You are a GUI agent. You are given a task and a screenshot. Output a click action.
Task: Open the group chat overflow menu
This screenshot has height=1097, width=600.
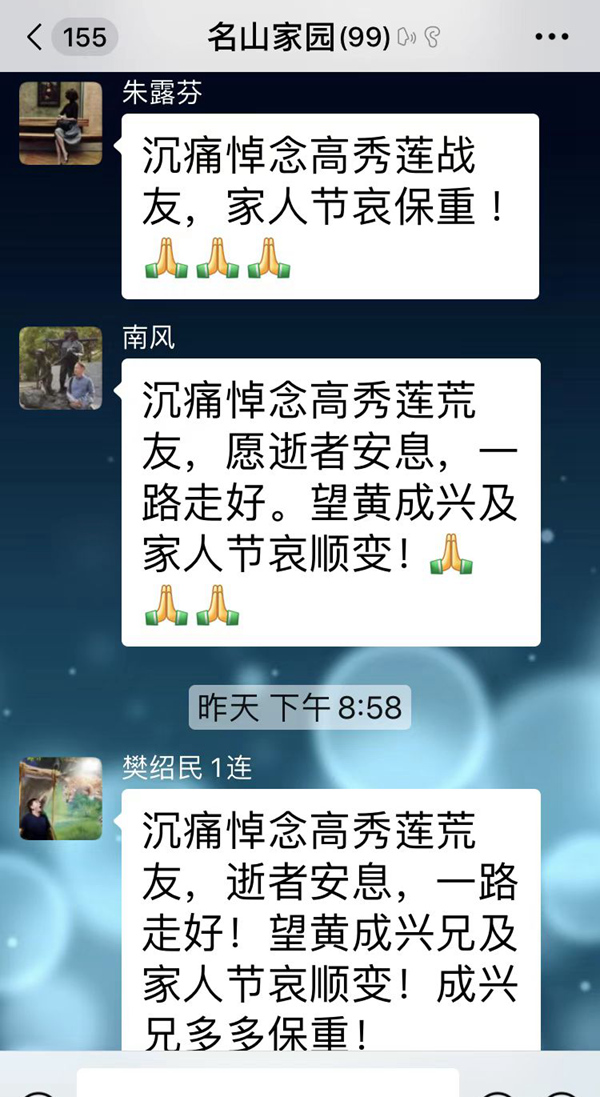[x=551, y=38]
